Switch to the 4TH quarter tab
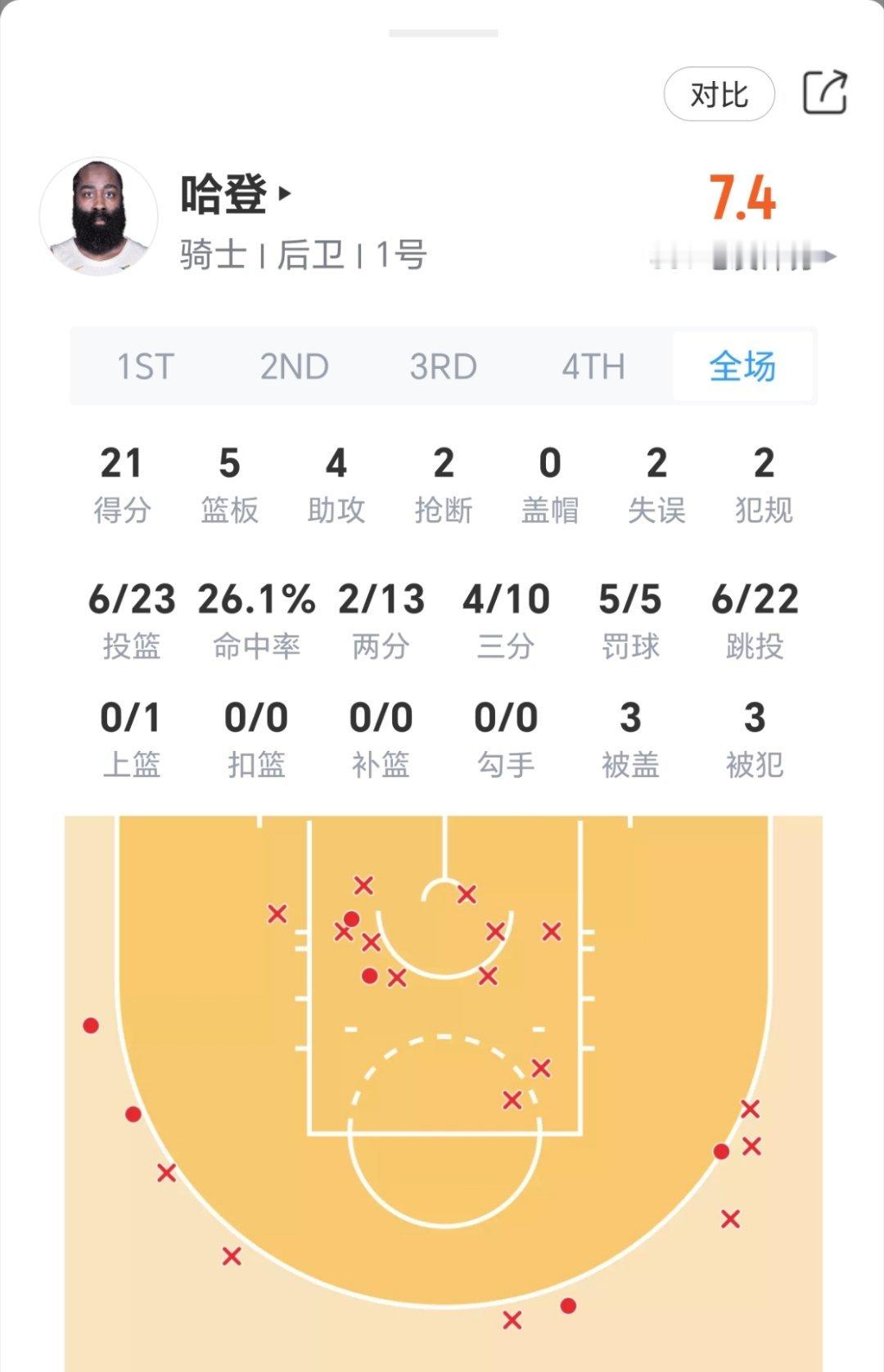Screen dimensions: 884x1372 pyautogui.click(x=591, y=367)
